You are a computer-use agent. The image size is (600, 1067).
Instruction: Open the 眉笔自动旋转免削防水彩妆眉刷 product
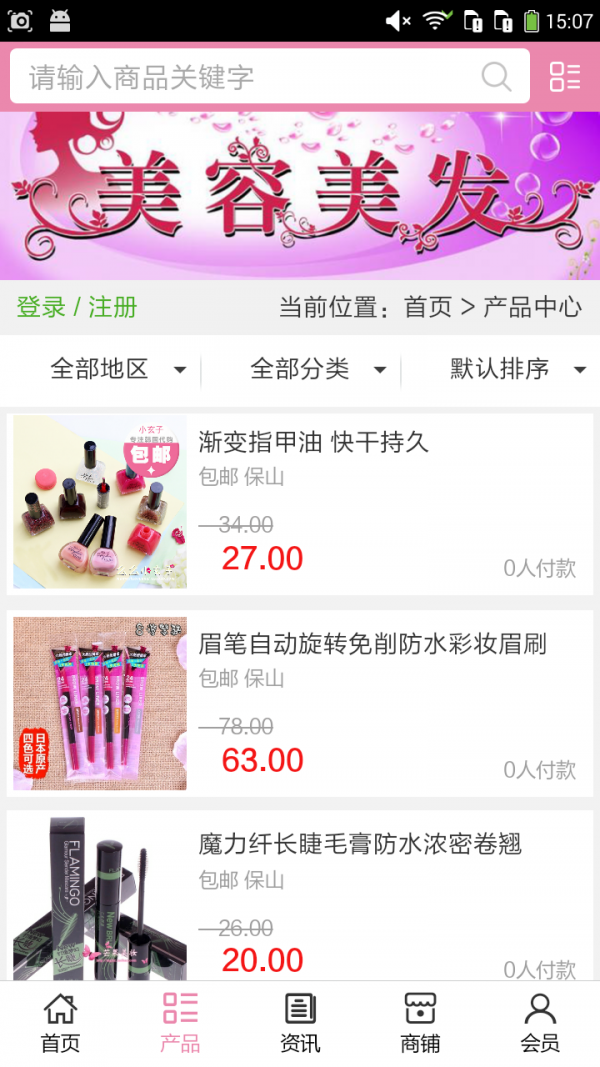pos(372,644)
